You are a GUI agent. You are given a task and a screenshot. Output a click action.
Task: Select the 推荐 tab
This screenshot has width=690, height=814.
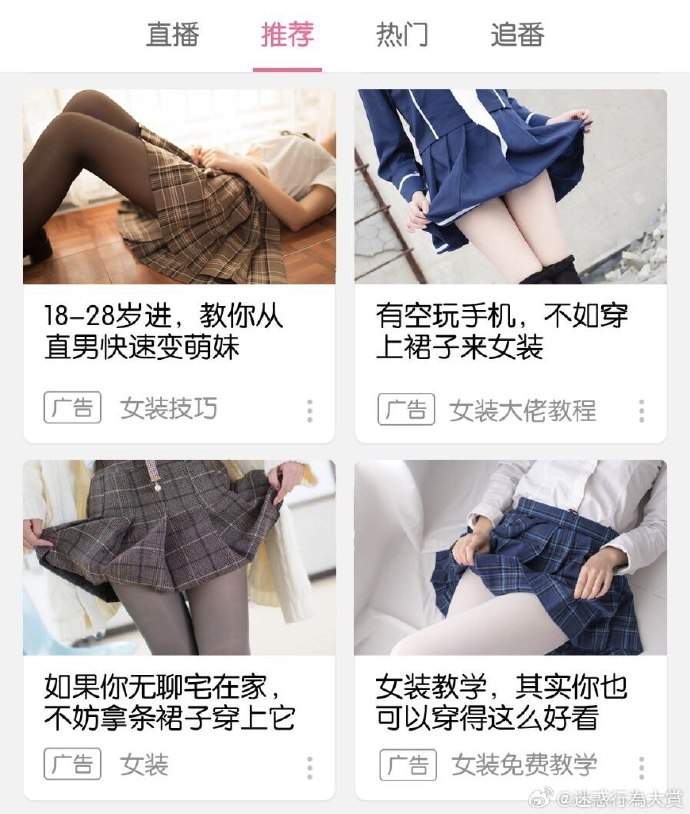[x=287, y=35]
